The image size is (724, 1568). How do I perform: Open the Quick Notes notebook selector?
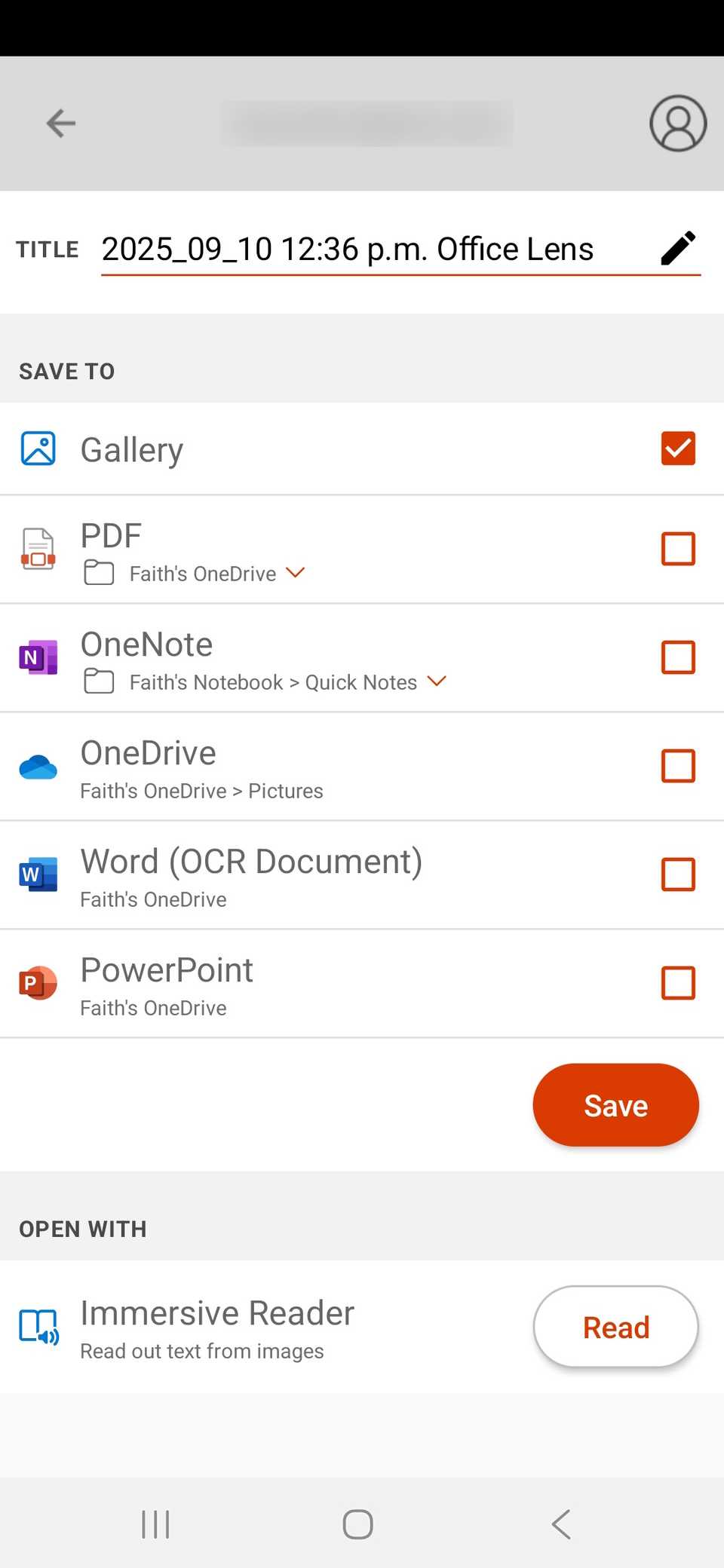point(436,681)
